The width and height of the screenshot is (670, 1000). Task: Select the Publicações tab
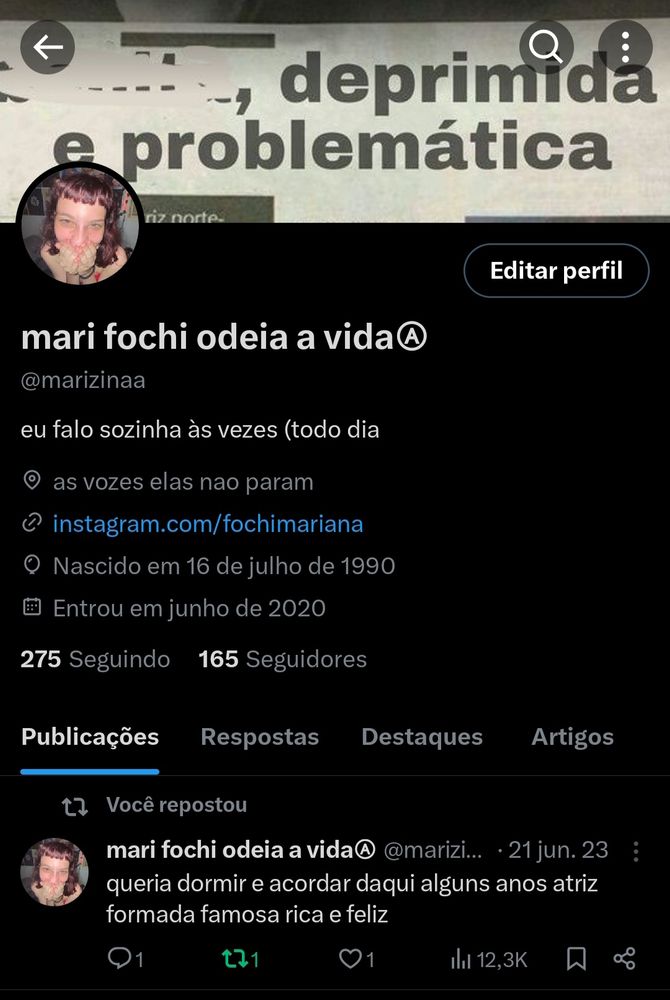tap(90, 737)
